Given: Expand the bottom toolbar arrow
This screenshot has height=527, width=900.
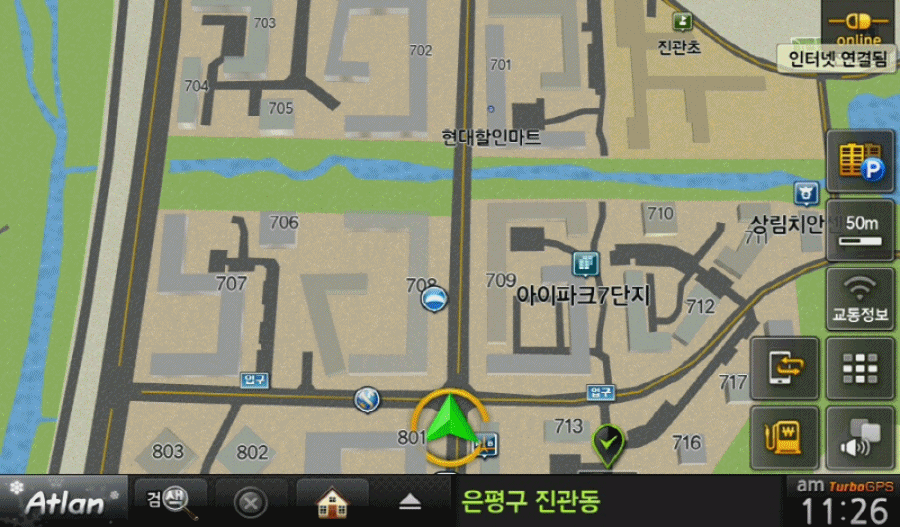Looking at the screenshot, I should click(411, 501).
